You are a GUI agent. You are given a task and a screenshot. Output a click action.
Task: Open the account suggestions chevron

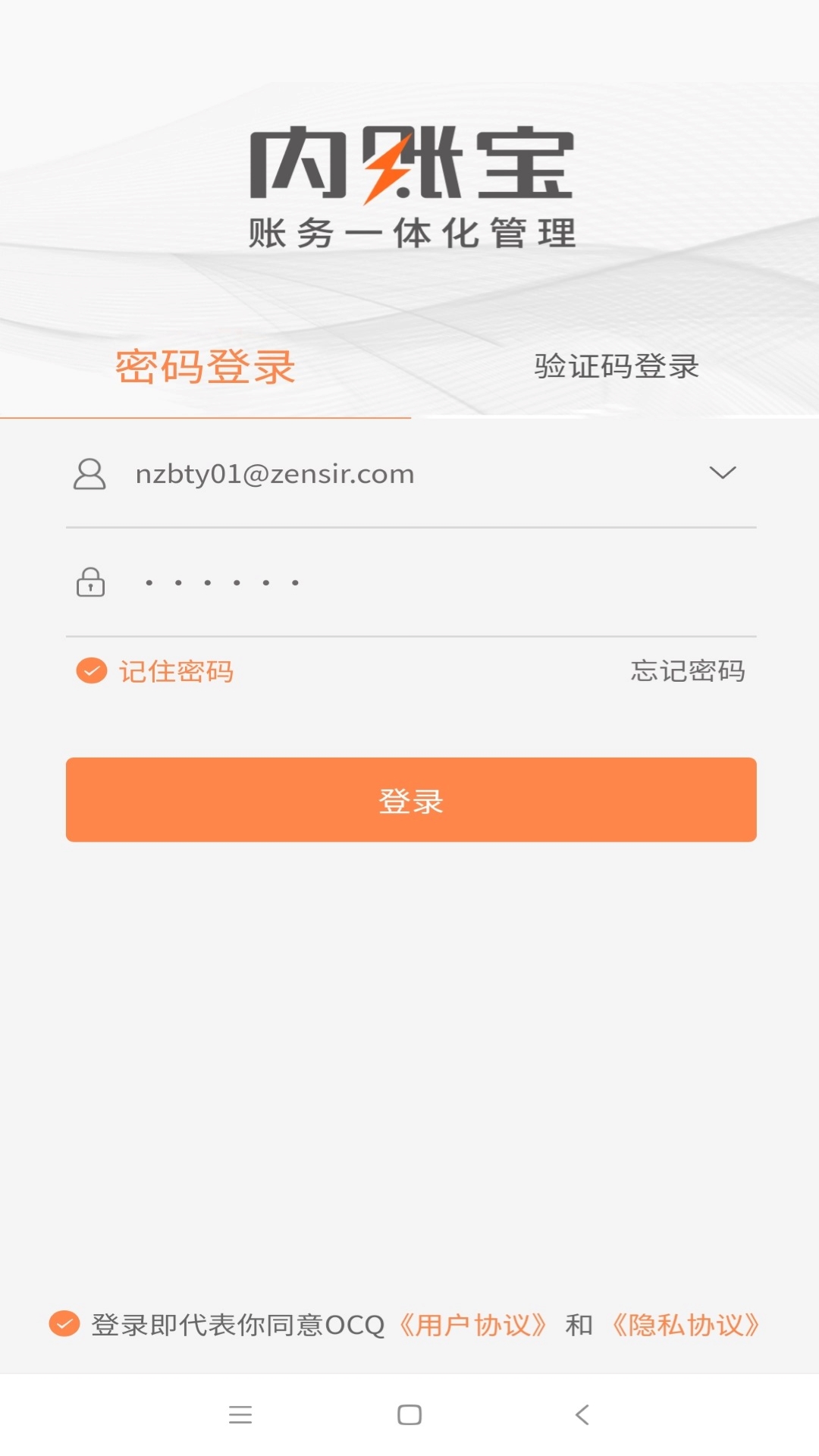723,472
